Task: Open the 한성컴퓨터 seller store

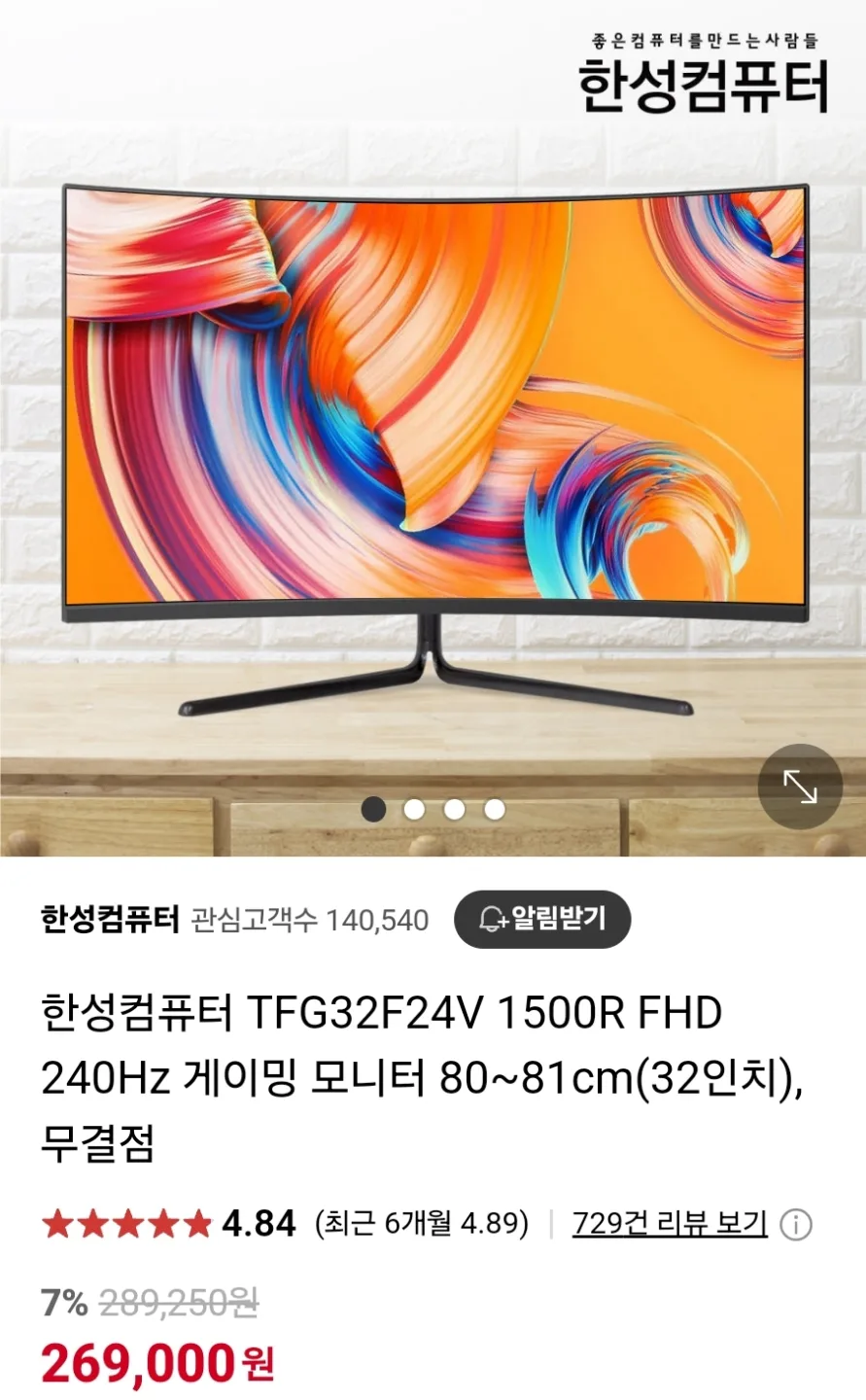Action: [110, 919]
